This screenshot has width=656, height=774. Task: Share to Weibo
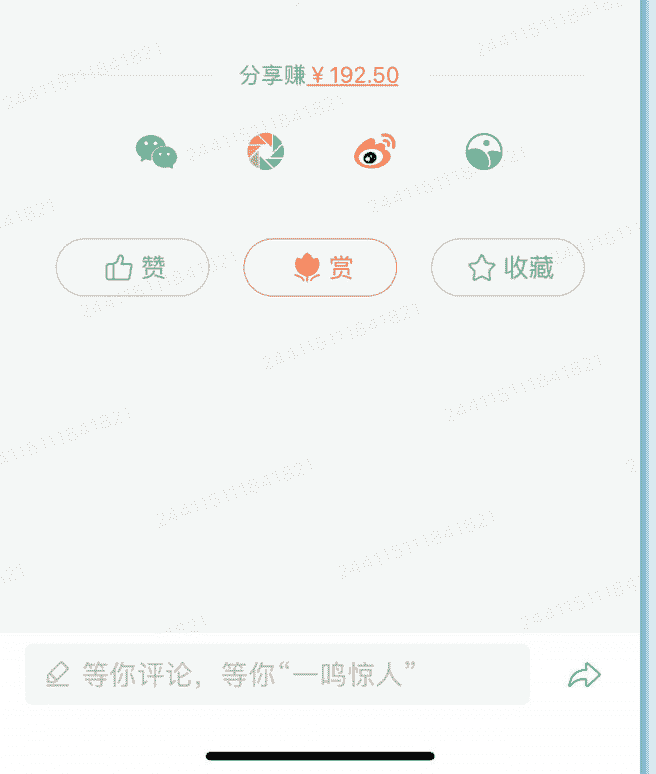375,152
